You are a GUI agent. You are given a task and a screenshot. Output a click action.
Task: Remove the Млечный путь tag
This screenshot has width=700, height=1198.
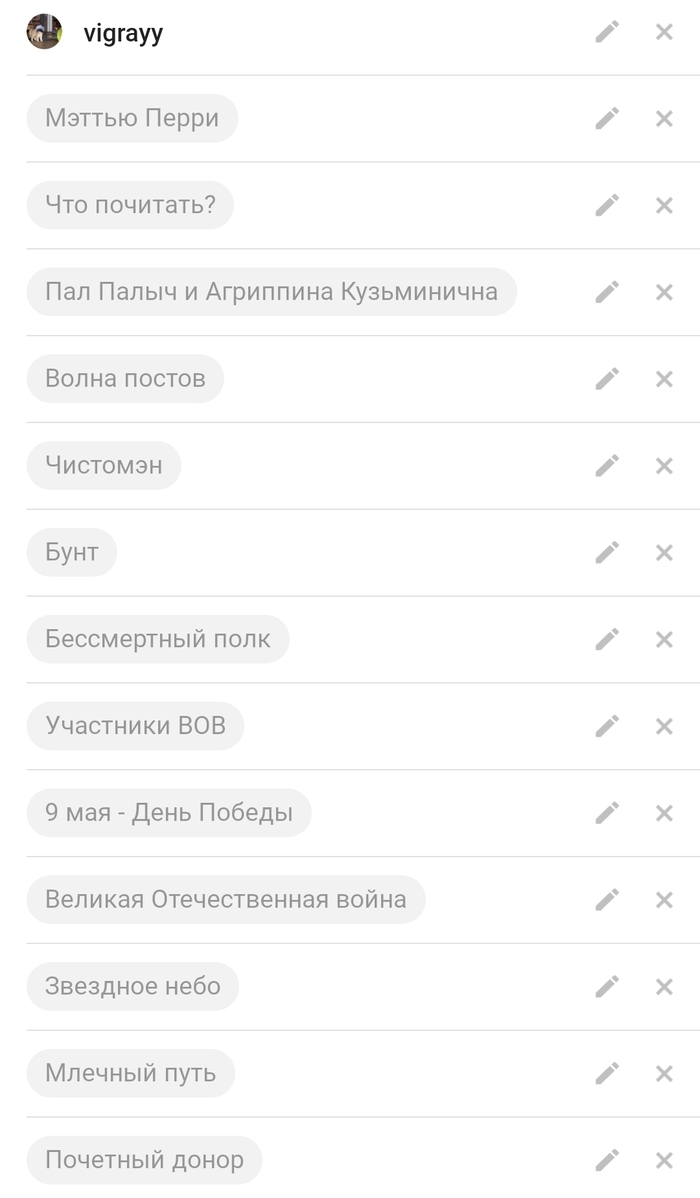[664, 1073]
